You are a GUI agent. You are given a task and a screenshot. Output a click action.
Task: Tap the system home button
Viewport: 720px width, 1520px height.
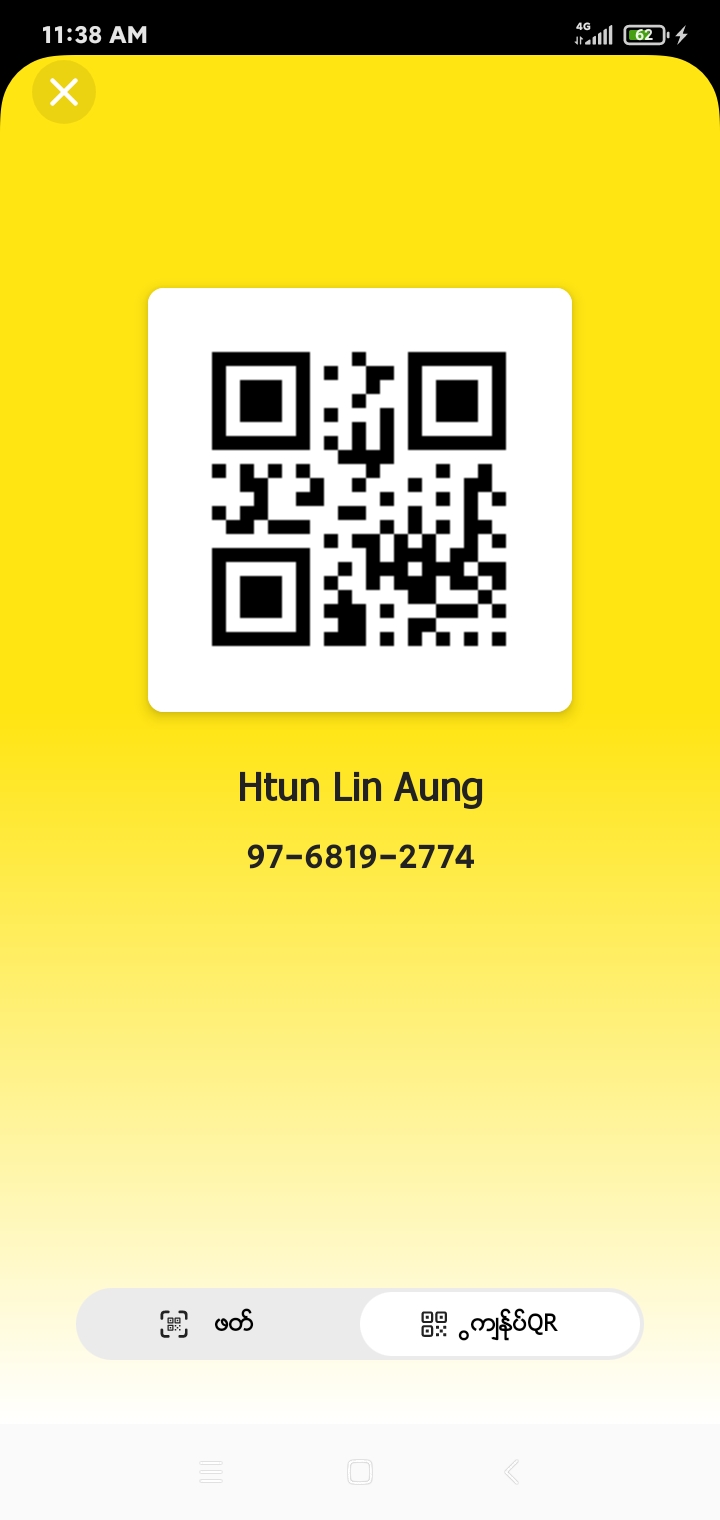coord(360,1472)
